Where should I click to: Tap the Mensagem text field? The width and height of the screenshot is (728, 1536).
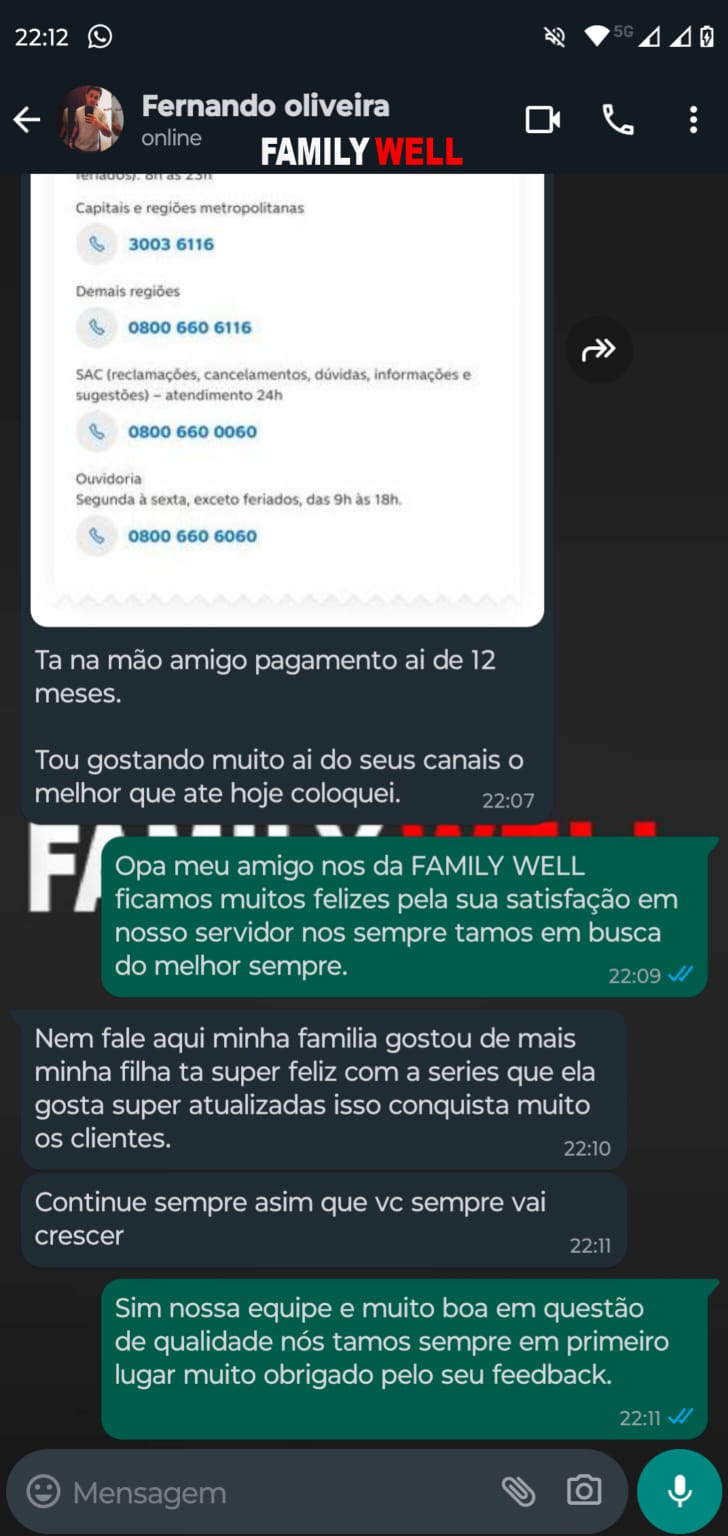point(270,1493)
